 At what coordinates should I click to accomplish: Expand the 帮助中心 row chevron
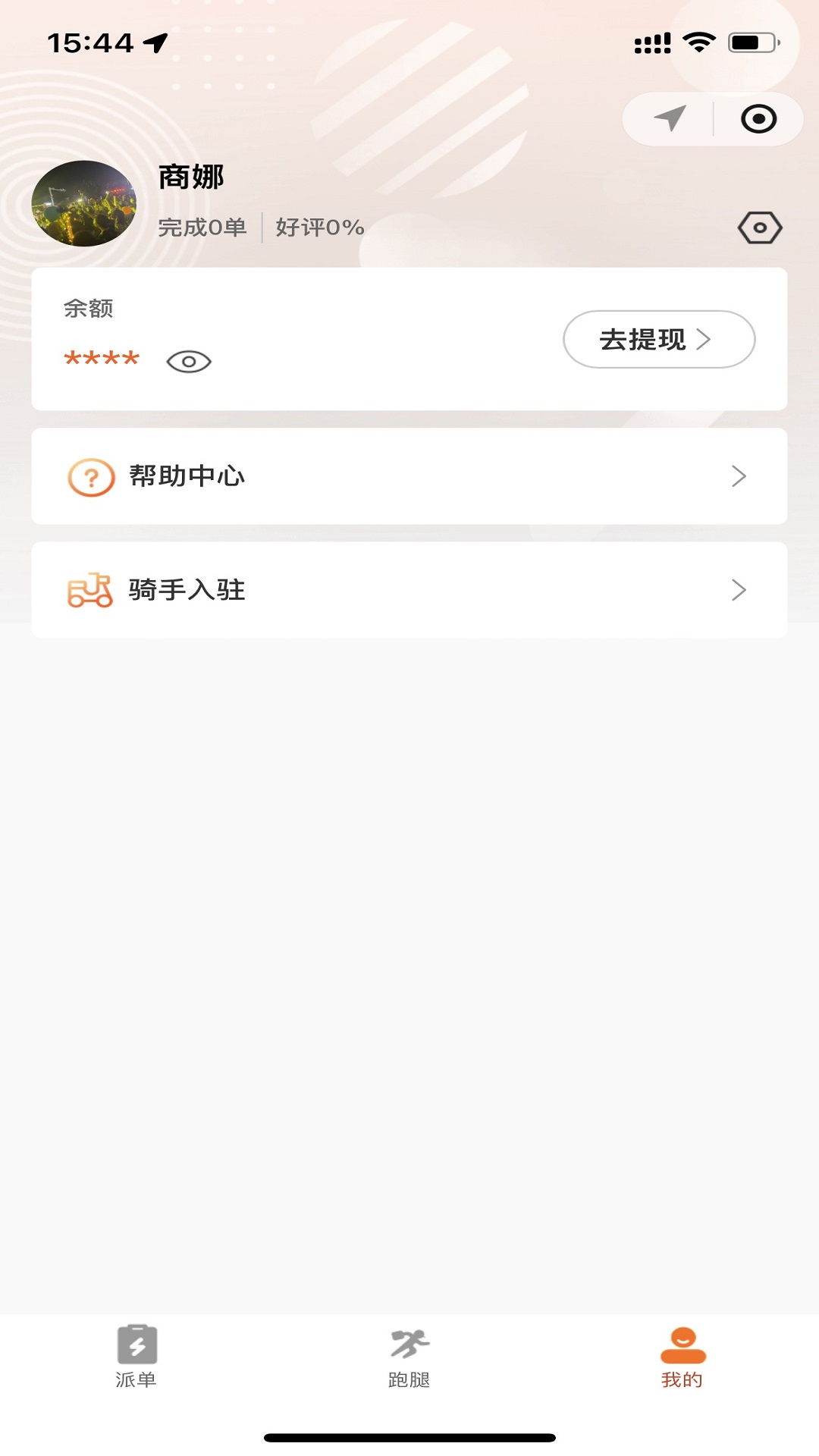[x=741, y=476]
